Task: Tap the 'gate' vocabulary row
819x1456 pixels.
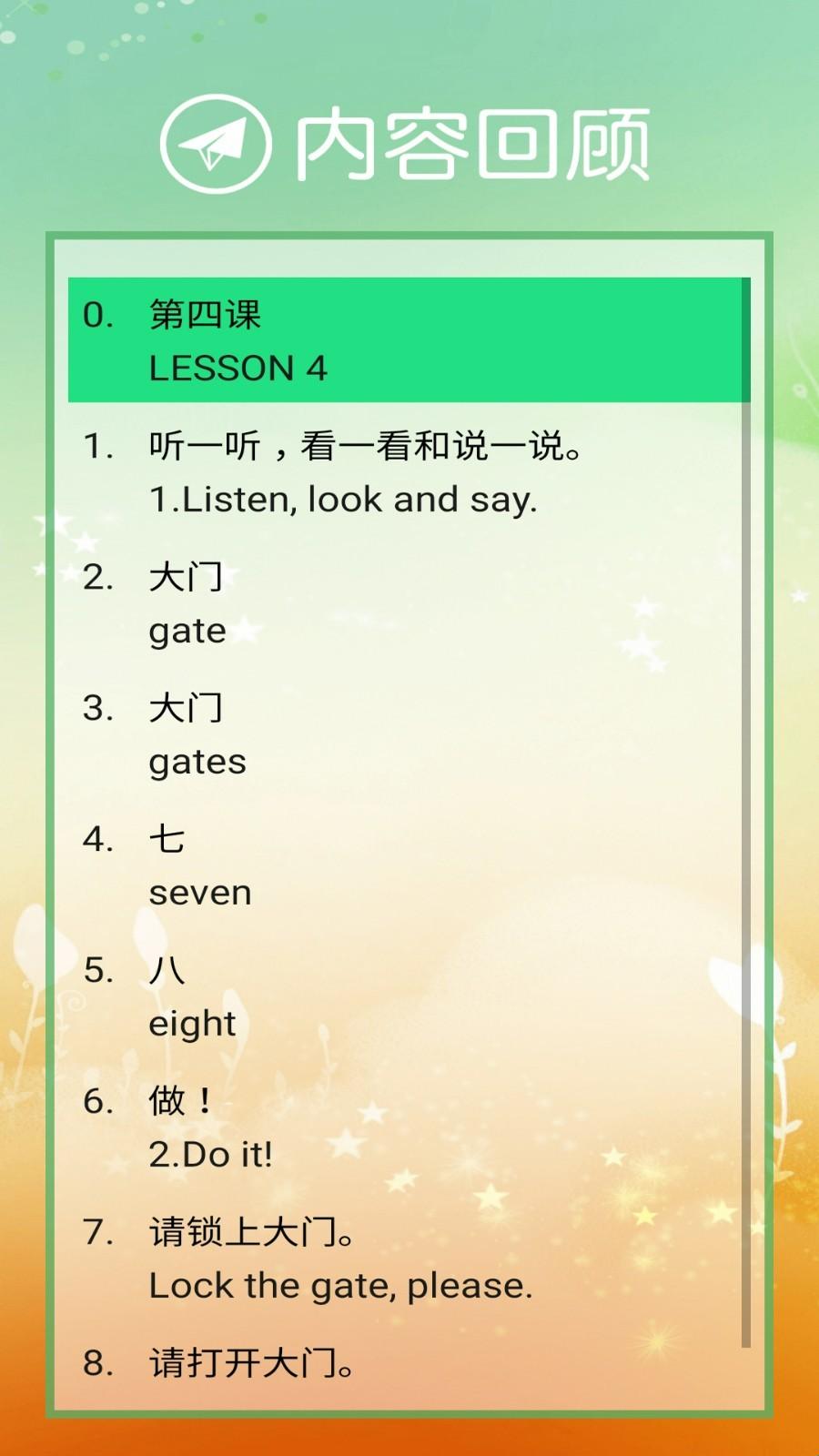Action: [405, 603]
